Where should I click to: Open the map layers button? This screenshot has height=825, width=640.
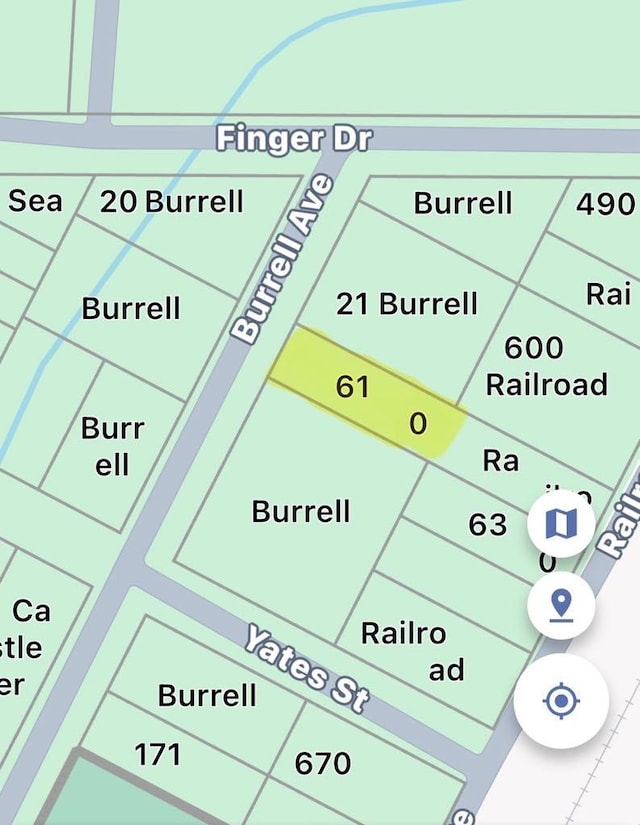click(x=561, y=523)
